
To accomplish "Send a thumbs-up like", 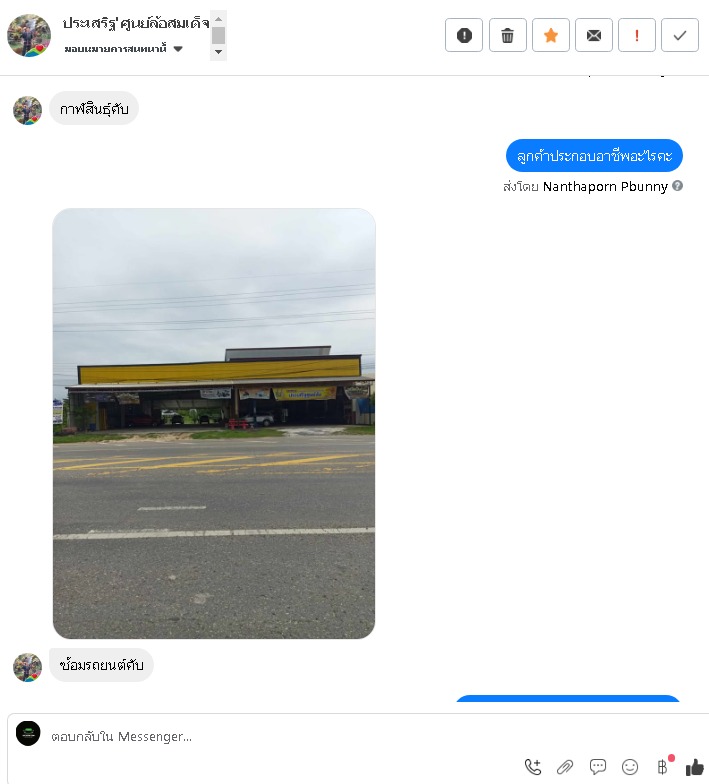I will pos(694,767).
